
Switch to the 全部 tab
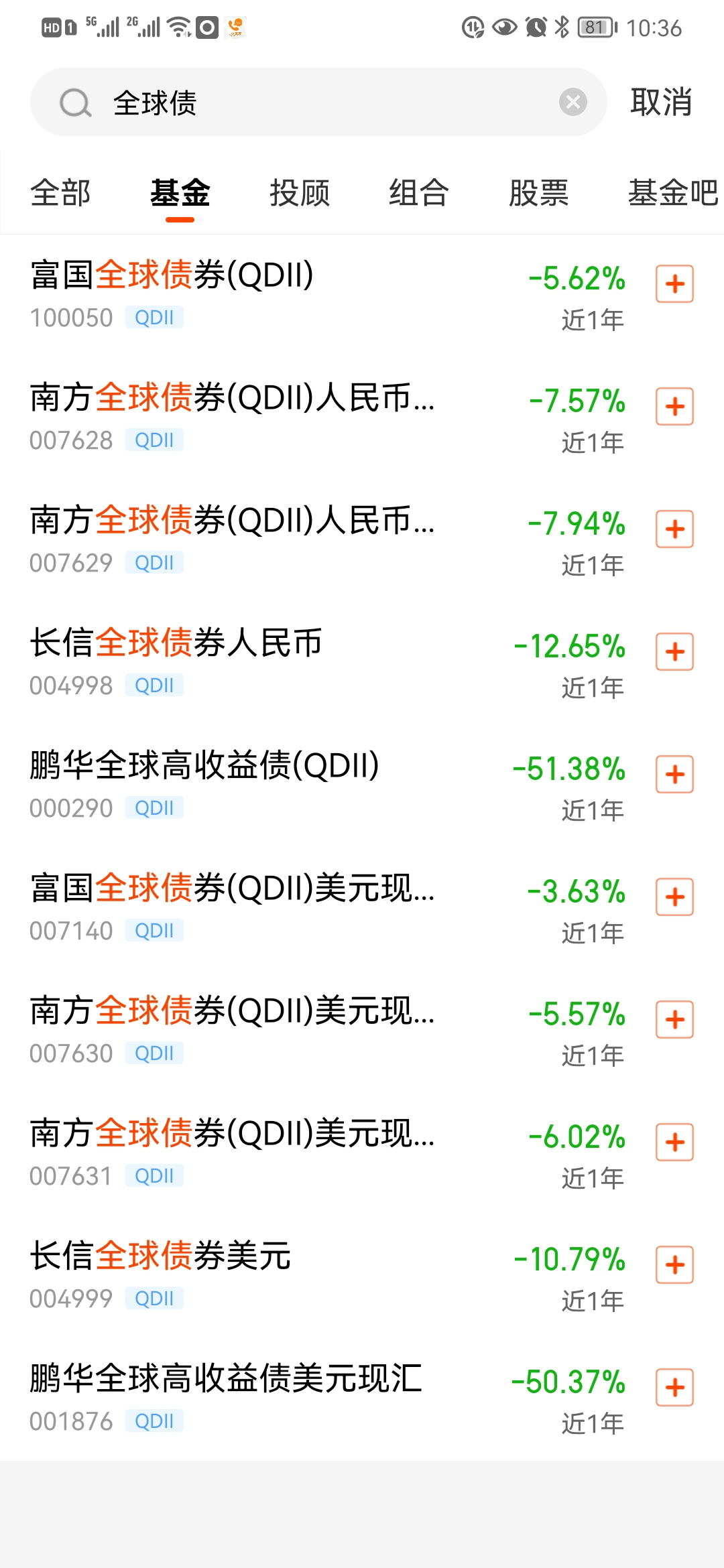coord(60,194)
